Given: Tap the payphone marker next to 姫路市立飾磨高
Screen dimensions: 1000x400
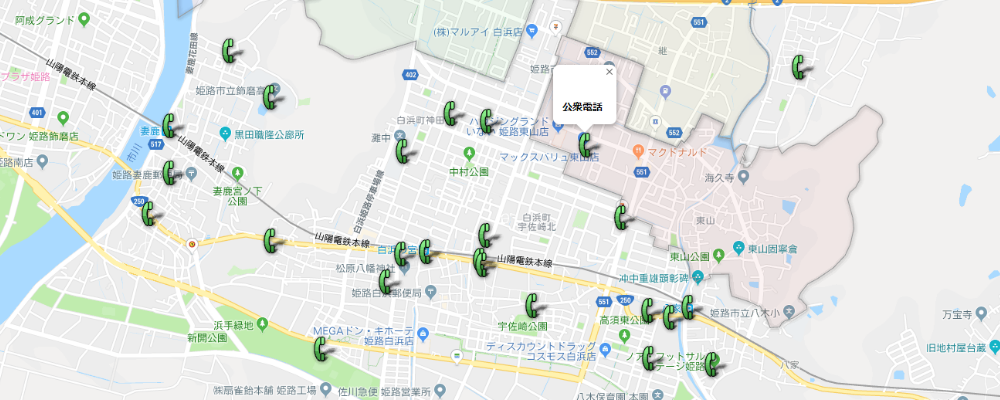Looking at the screenshot, I should point(270,96).
